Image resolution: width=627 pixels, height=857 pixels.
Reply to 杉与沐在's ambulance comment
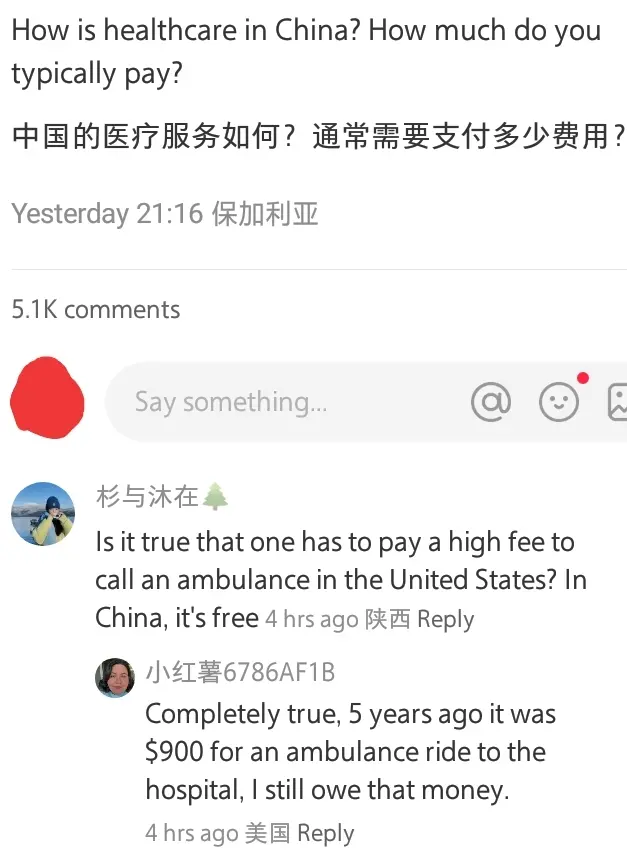click(445, 619)
